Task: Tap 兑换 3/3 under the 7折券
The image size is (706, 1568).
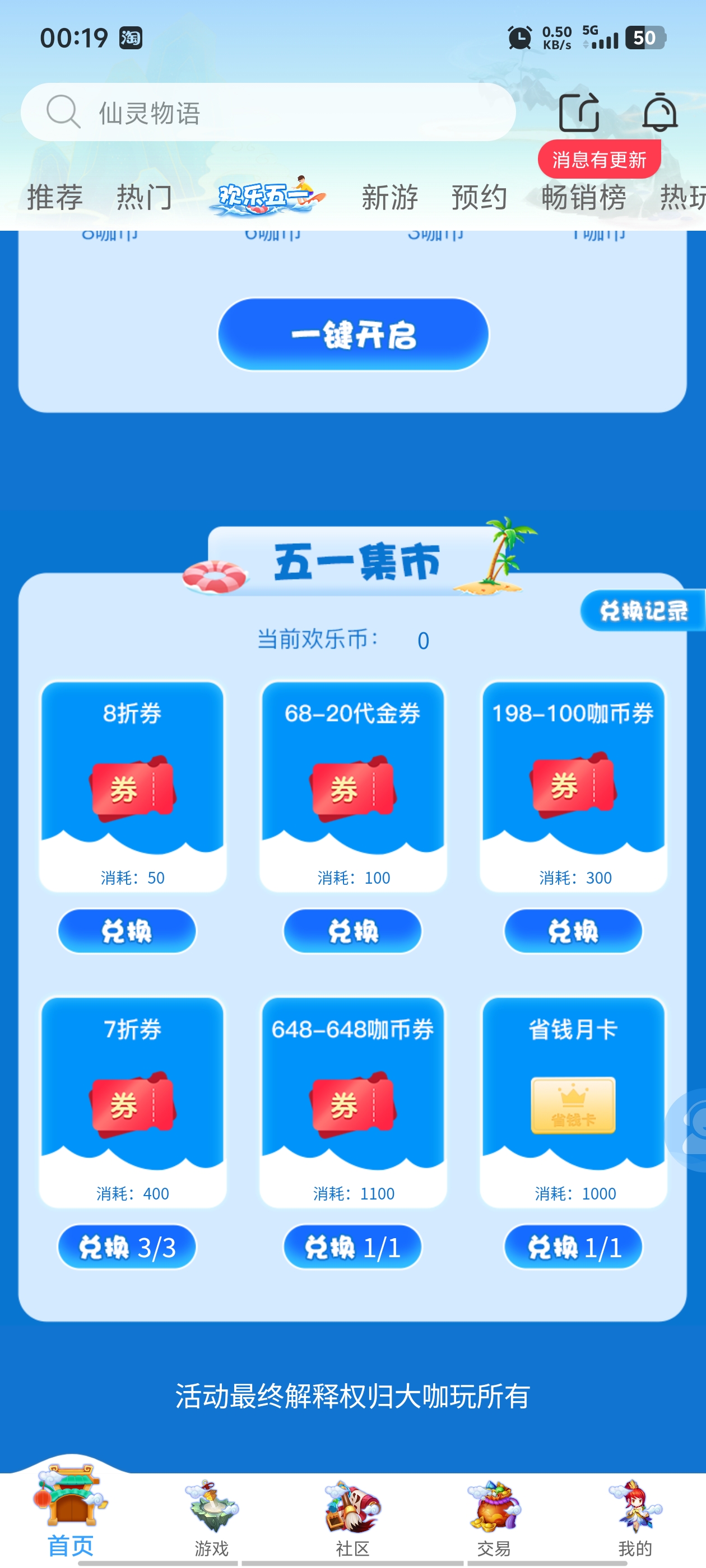Action: point(127,1247)
